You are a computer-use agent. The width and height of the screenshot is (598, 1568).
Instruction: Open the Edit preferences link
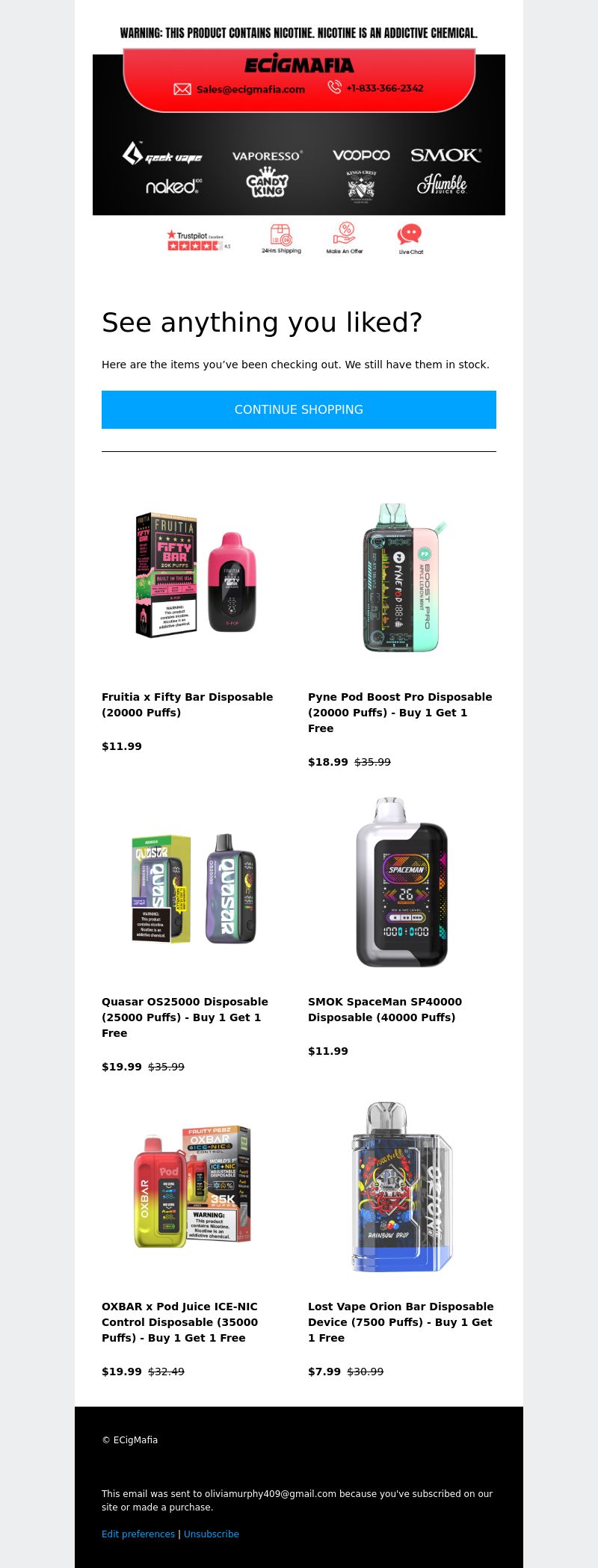[138, 1534]
